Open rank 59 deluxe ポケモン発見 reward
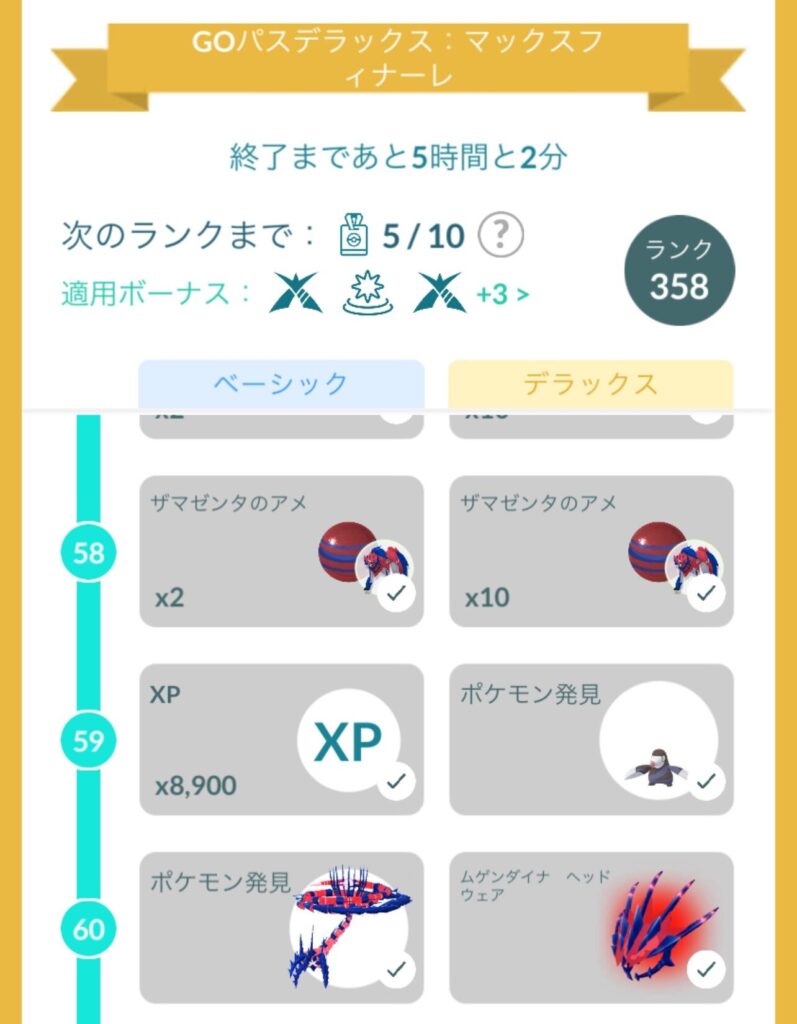797x1024 pixels. pyautogui.click(x=591, y=739)
